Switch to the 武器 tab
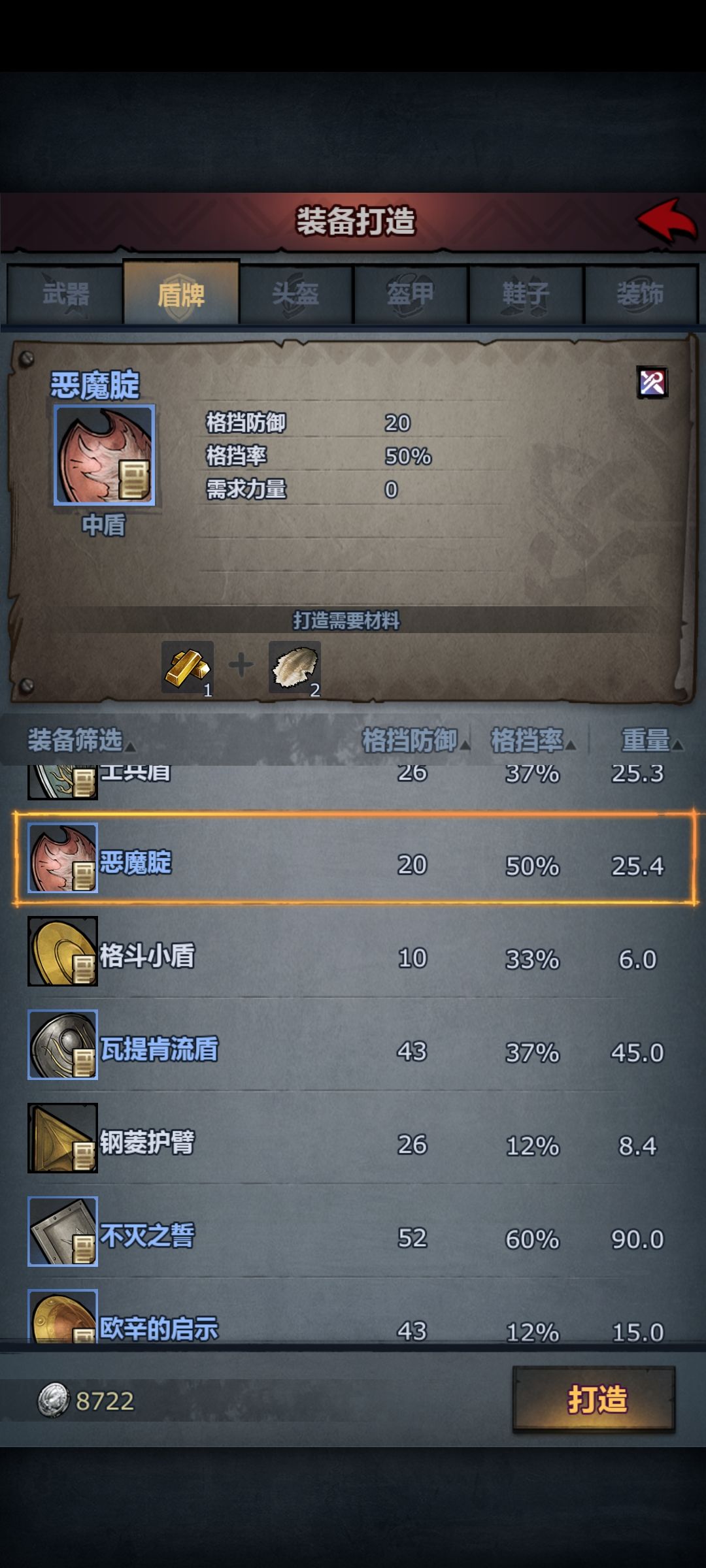 point(65,294)
